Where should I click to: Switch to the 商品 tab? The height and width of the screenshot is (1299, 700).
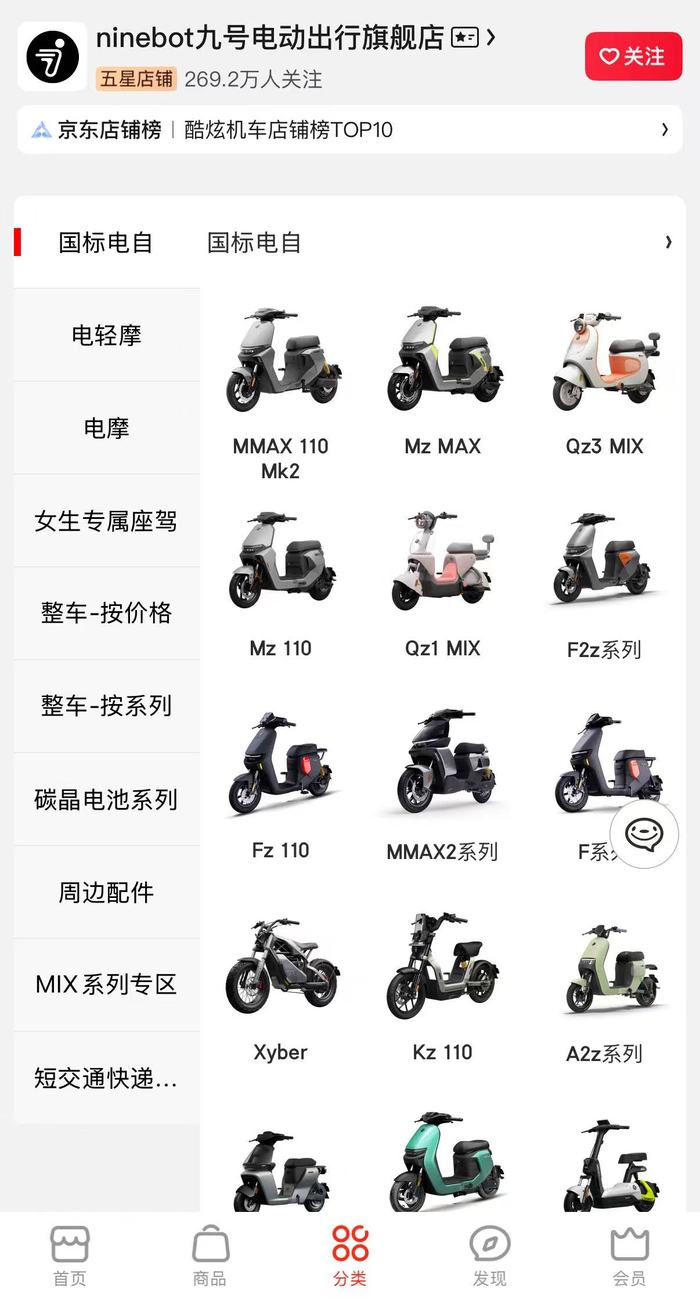210,1255
